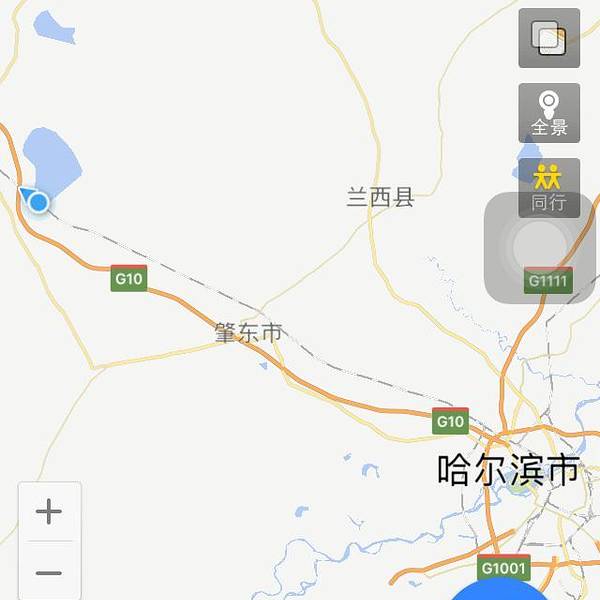
Task: Open the 全景 panorama view
Action: 549,113
